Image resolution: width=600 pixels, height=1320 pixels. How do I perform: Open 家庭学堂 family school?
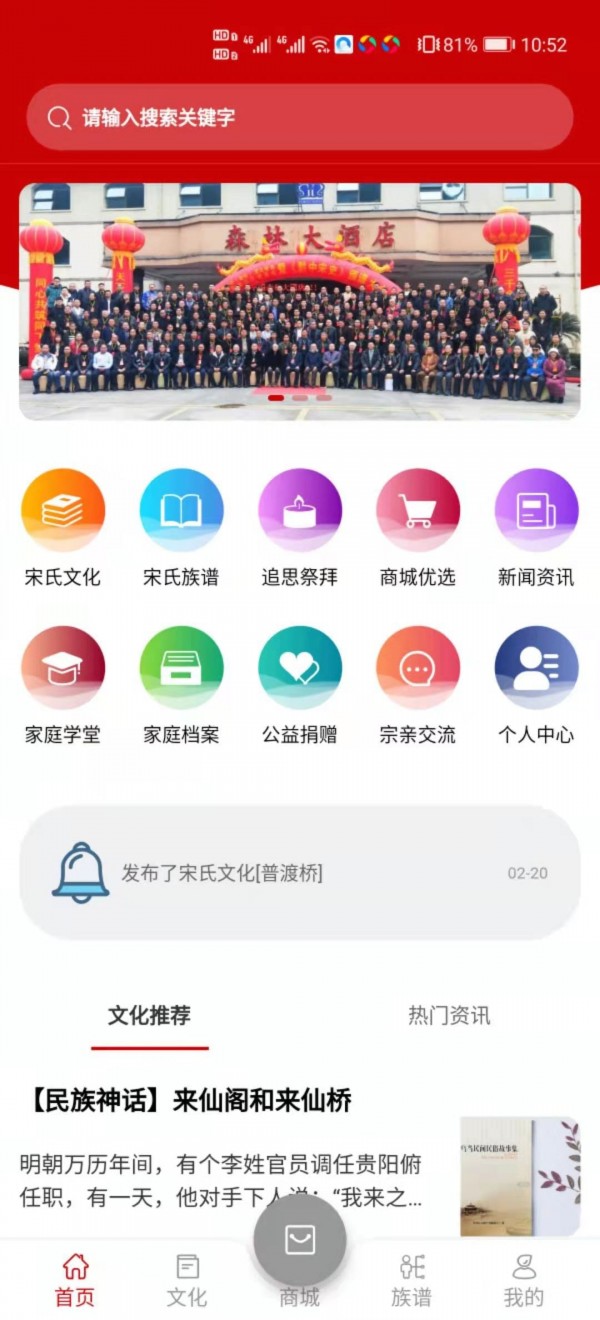[x=63, y=686]
